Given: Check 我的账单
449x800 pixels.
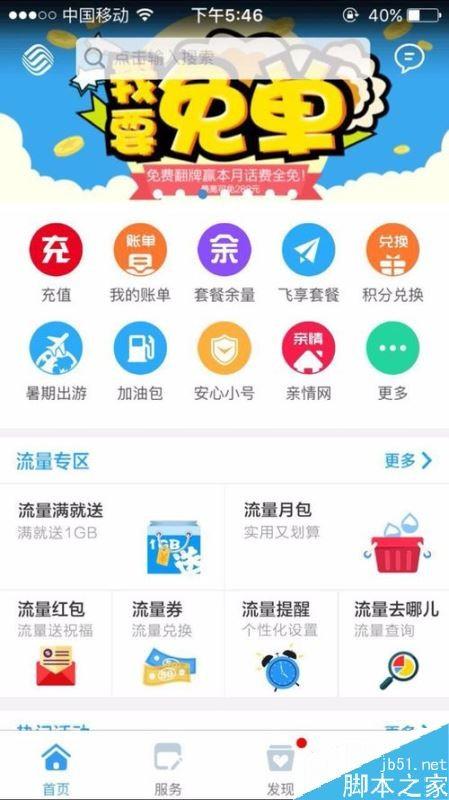Looking at the screenshot, I should point(140,263).
